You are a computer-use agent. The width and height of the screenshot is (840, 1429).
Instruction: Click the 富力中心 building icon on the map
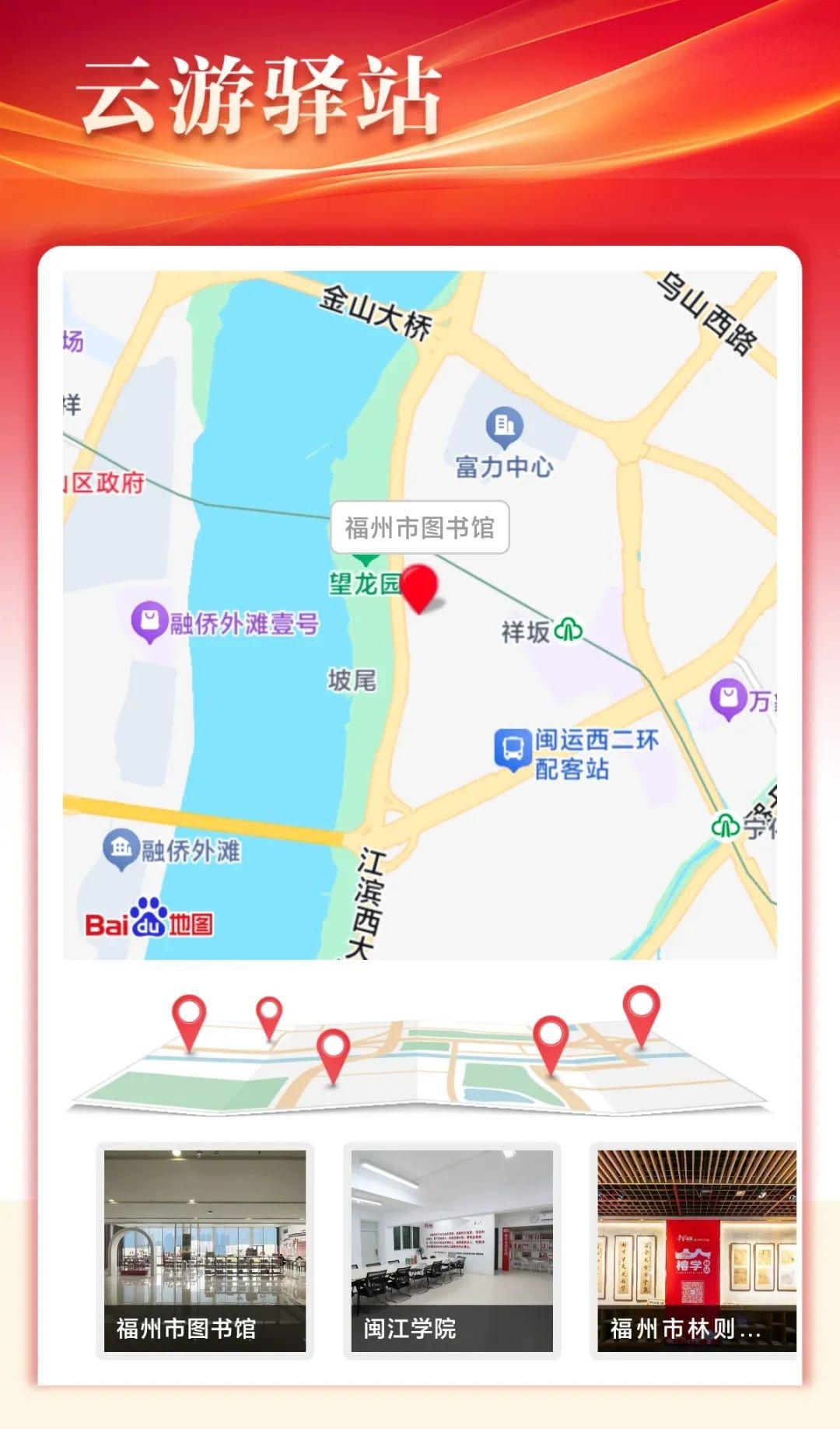point(504,426)
